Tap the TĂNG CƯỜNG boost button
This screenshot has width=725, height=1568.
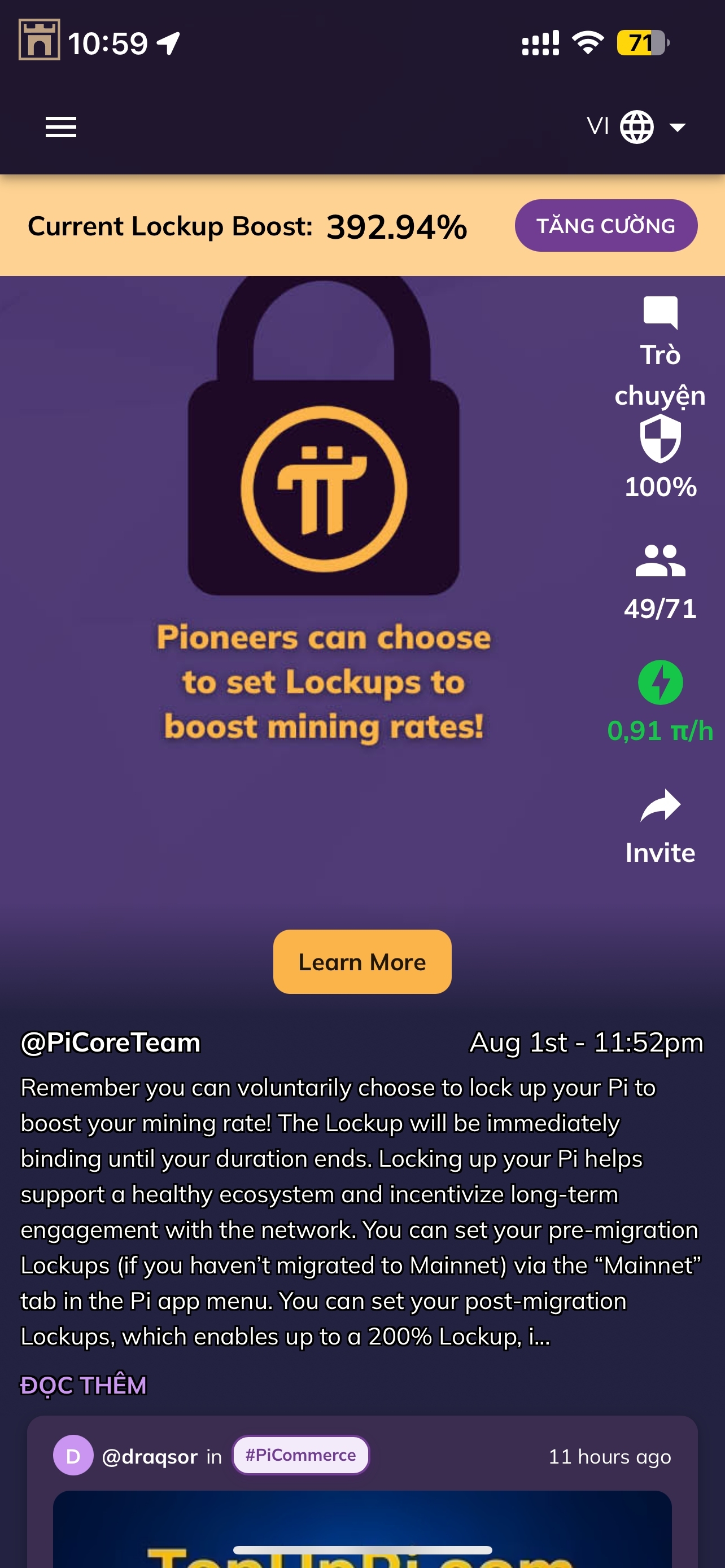point(606,226)
